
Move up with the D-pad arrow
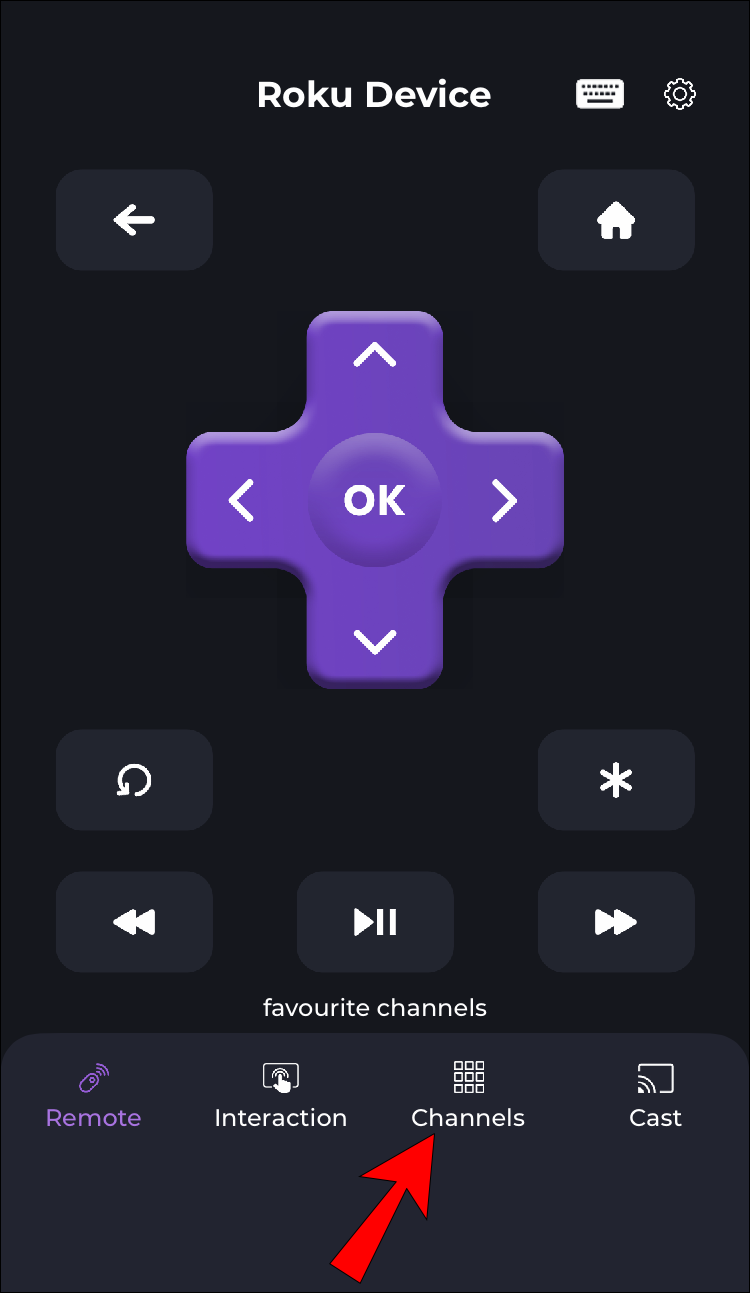coord(375,355)
